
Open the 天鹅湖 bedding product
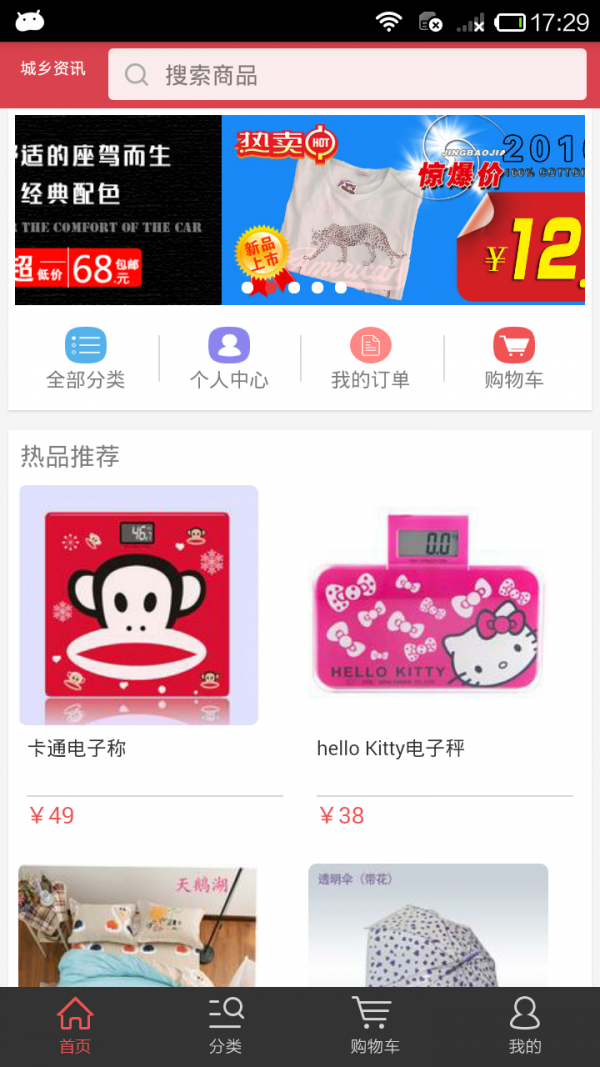[137, 925]
